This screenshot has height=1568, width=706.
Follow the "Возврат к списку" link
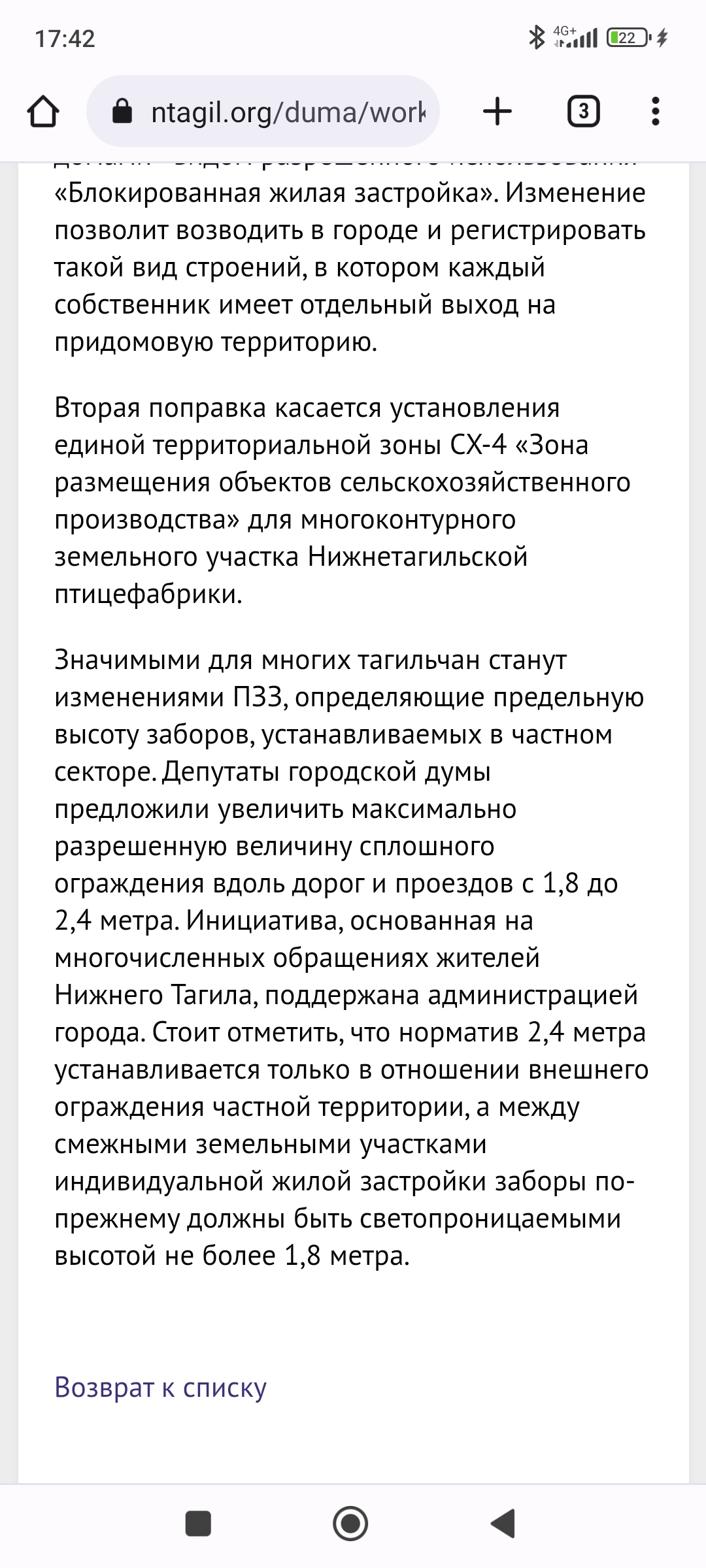point(161,1387)
